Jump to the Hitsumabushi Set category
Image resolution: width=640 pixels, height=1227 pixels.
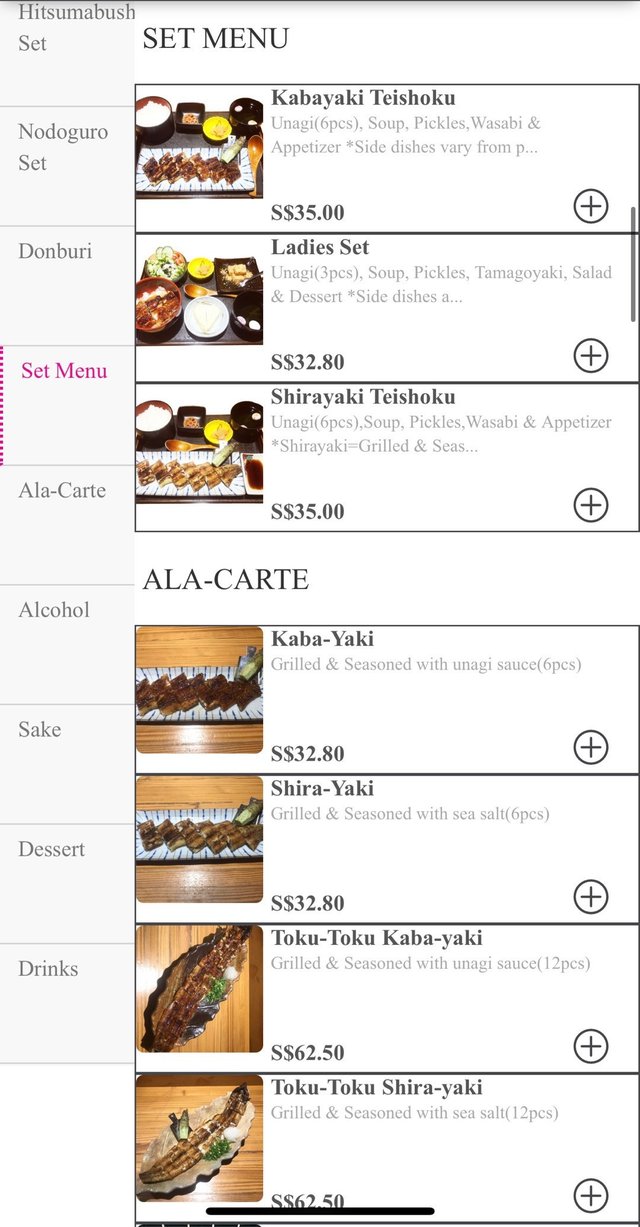(66, 30)
